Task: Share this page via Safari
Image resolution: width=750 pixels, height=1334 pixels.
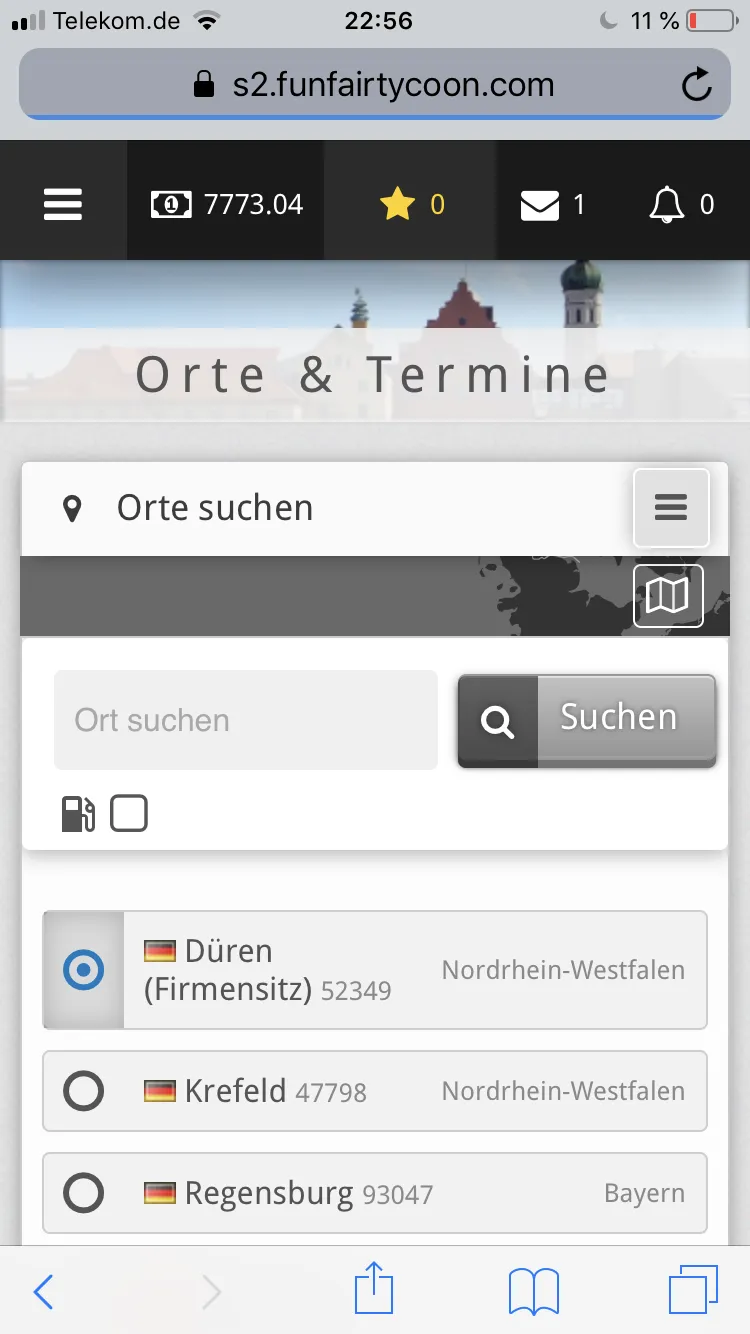Action: point(374,1287)
